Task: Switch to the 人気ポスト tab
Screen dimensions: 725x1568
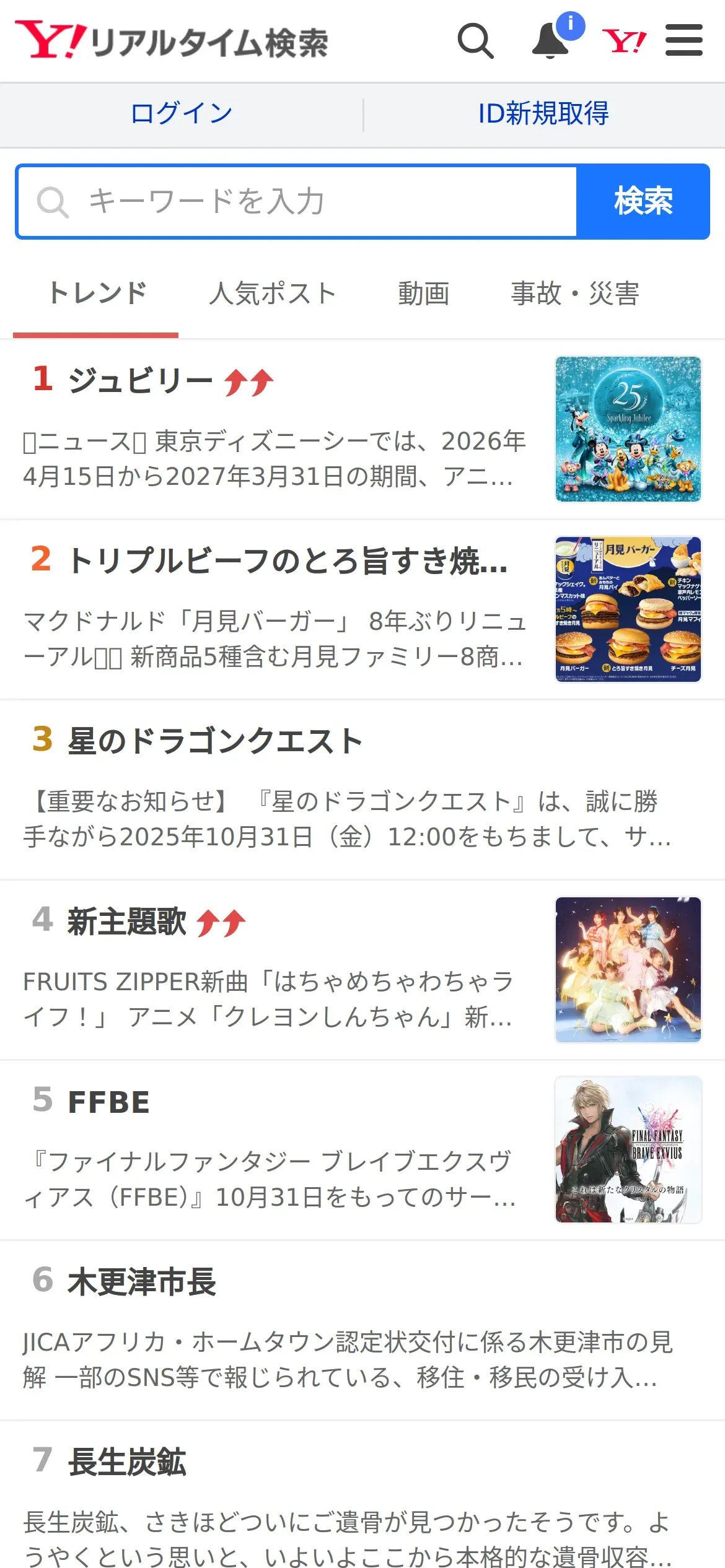Action: pyautogui.click(x=273, y=294)
